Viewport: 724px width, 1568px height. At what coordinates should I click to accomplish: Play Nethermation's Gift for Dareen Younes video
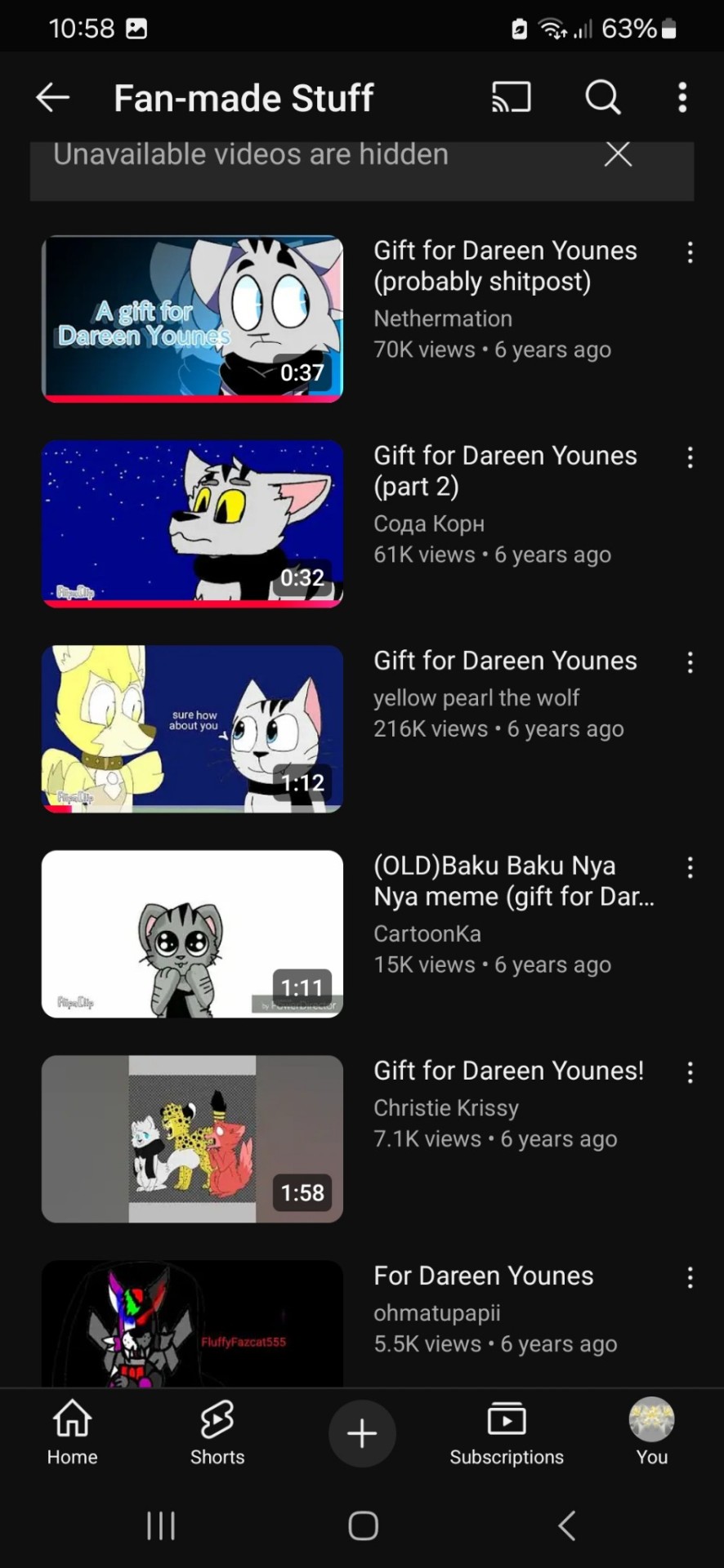tap(192, 318)
